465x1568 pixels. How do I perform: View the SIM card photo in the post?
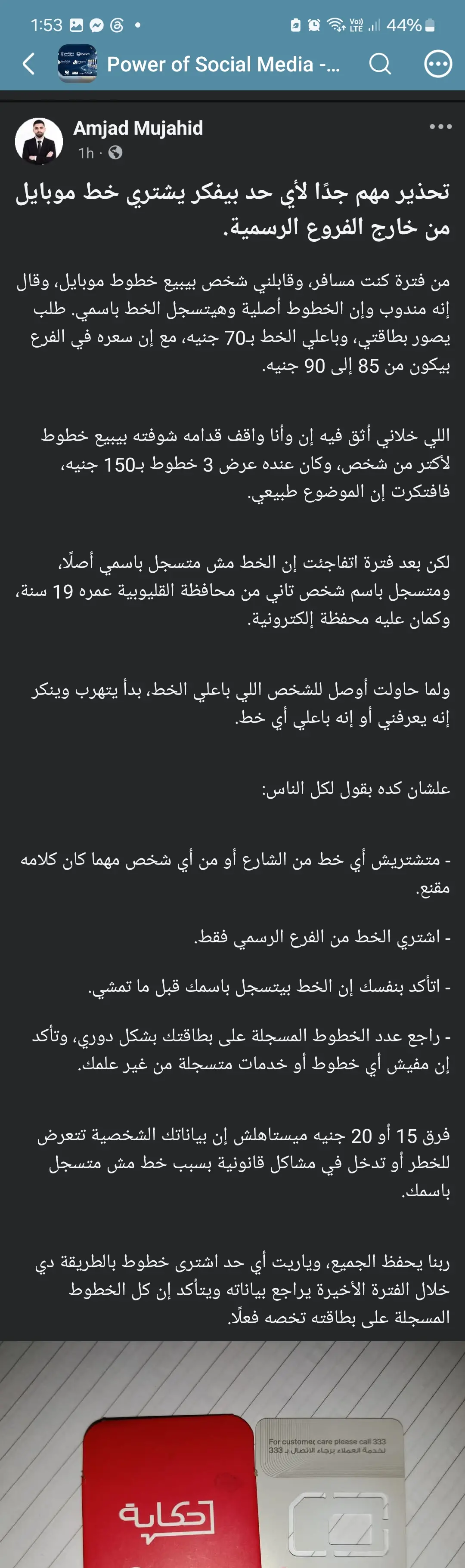click(232, 1455)
